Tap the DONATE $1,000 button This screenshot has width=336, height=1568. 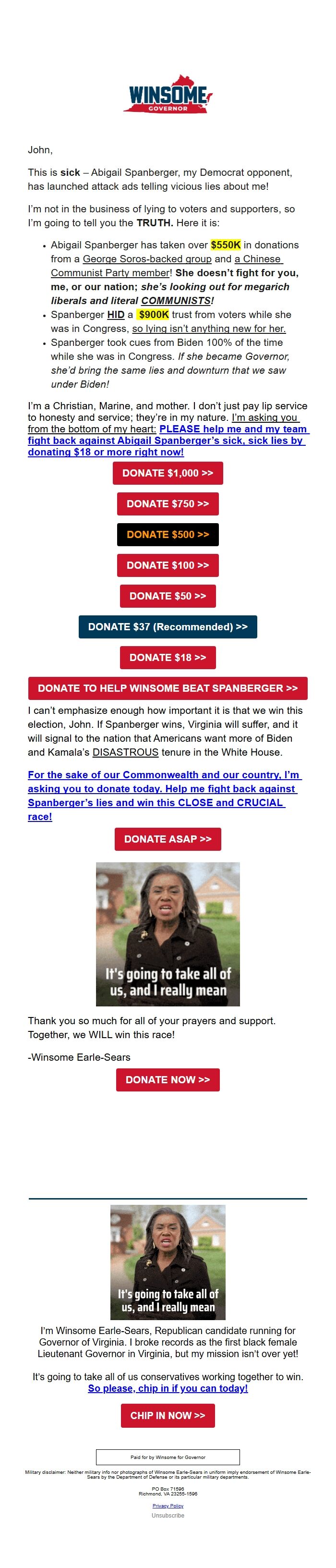point(168,473)
